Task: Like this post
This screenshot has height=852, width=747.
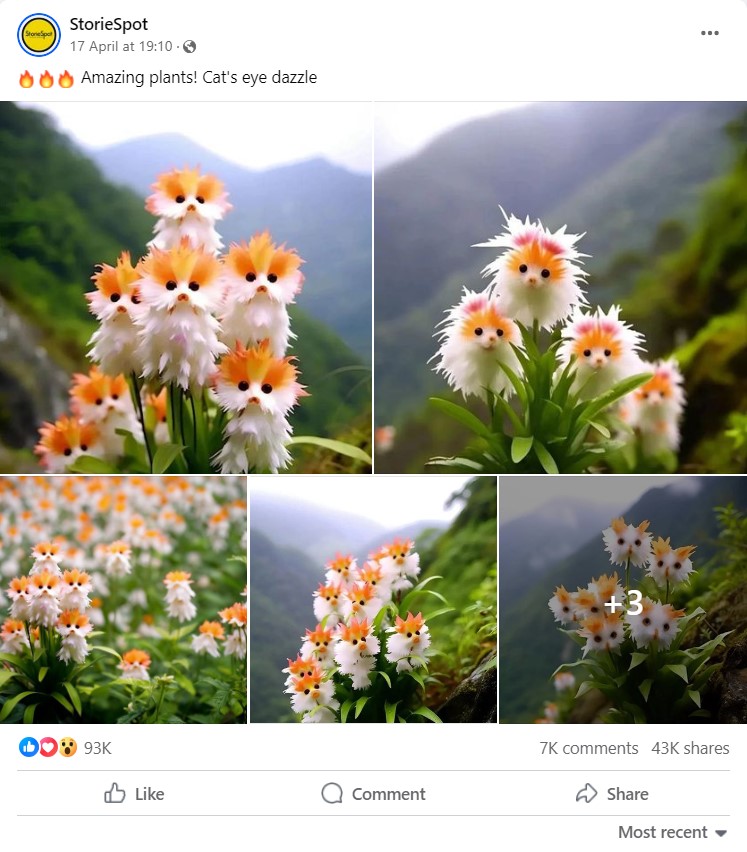Action: 134,794
